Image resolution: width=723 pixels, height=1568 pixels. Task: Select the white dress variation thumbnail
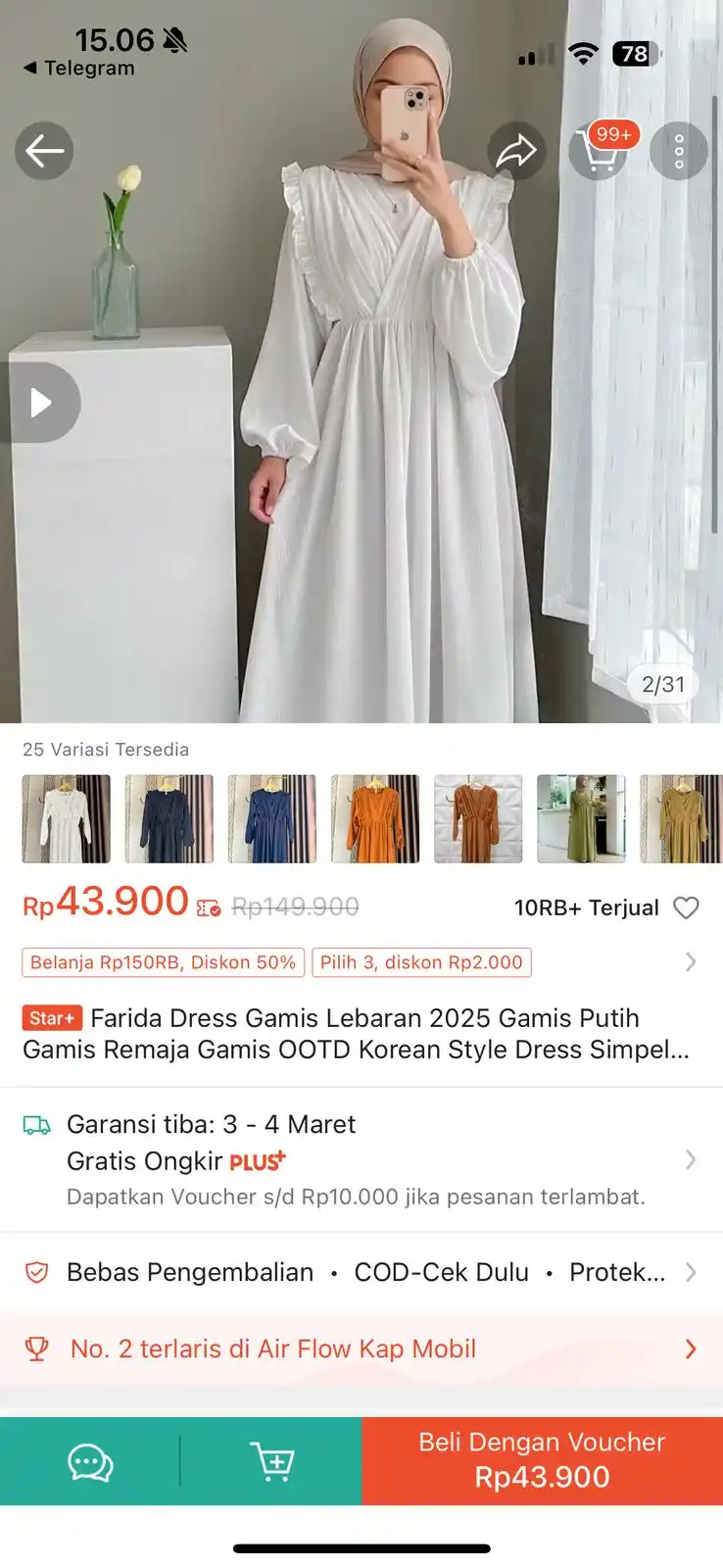tap(67, 818)
